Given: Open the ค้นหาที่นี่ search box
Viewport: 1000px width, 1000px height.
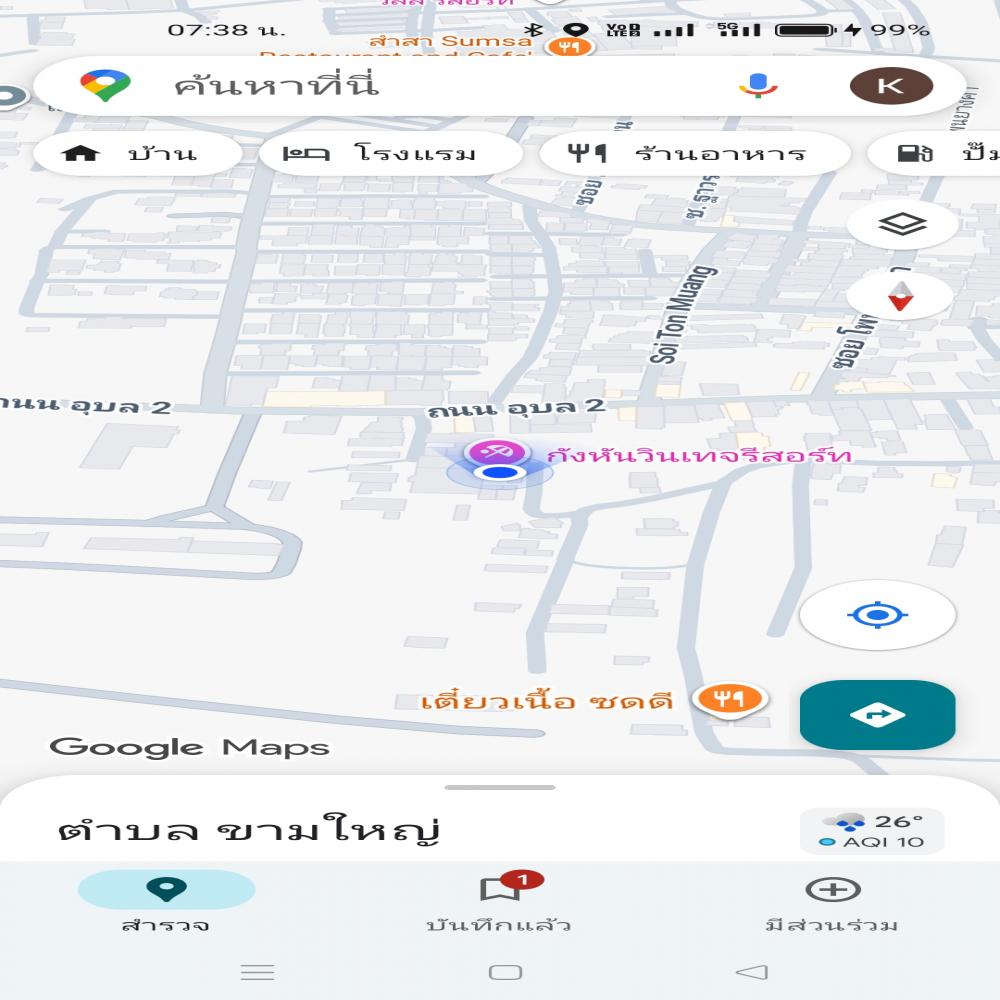Looking at the screenshot, I should coord(400,85).
